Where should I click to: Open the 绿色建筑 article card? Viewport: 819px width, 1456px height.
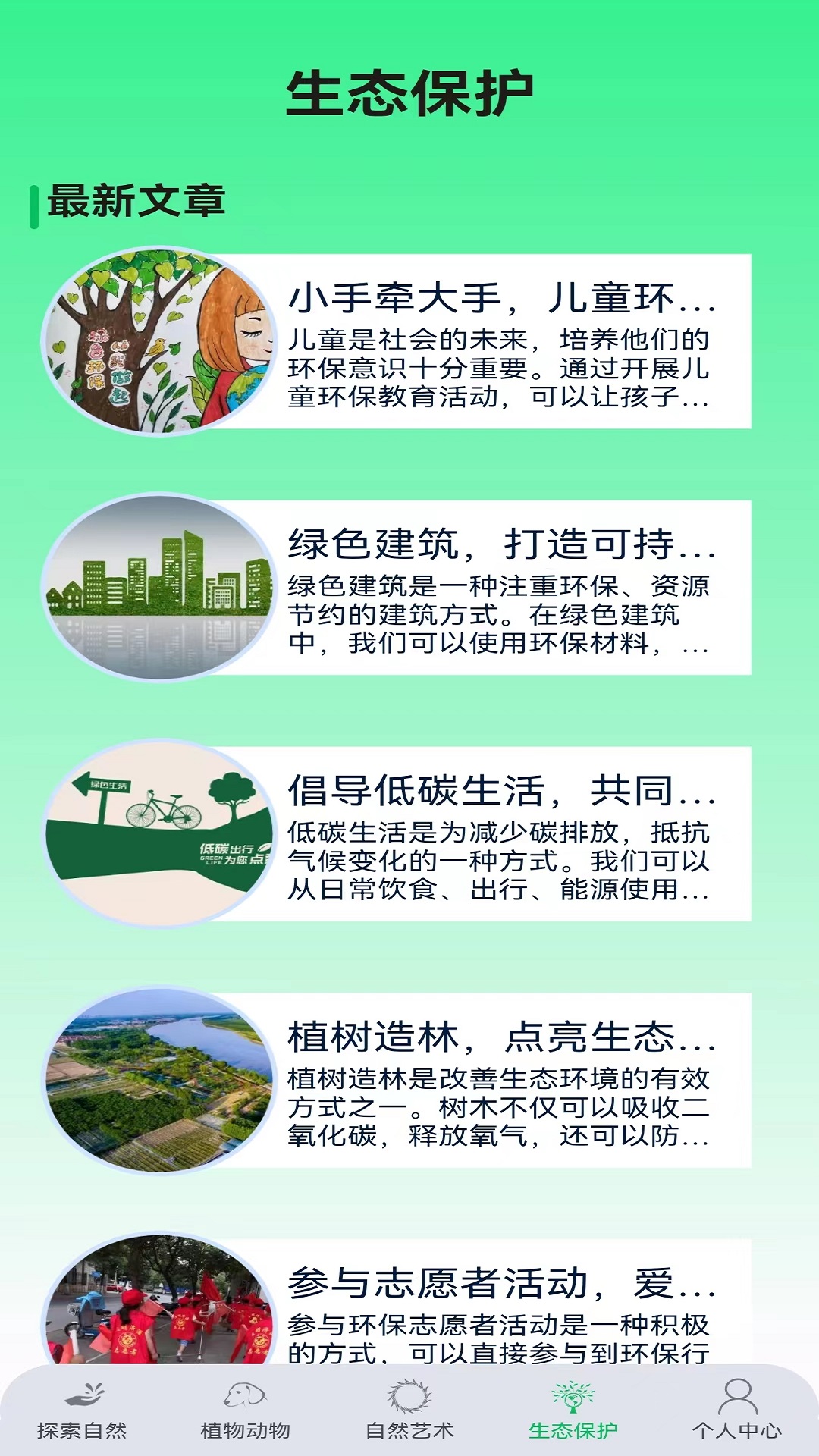pos(500,588)
